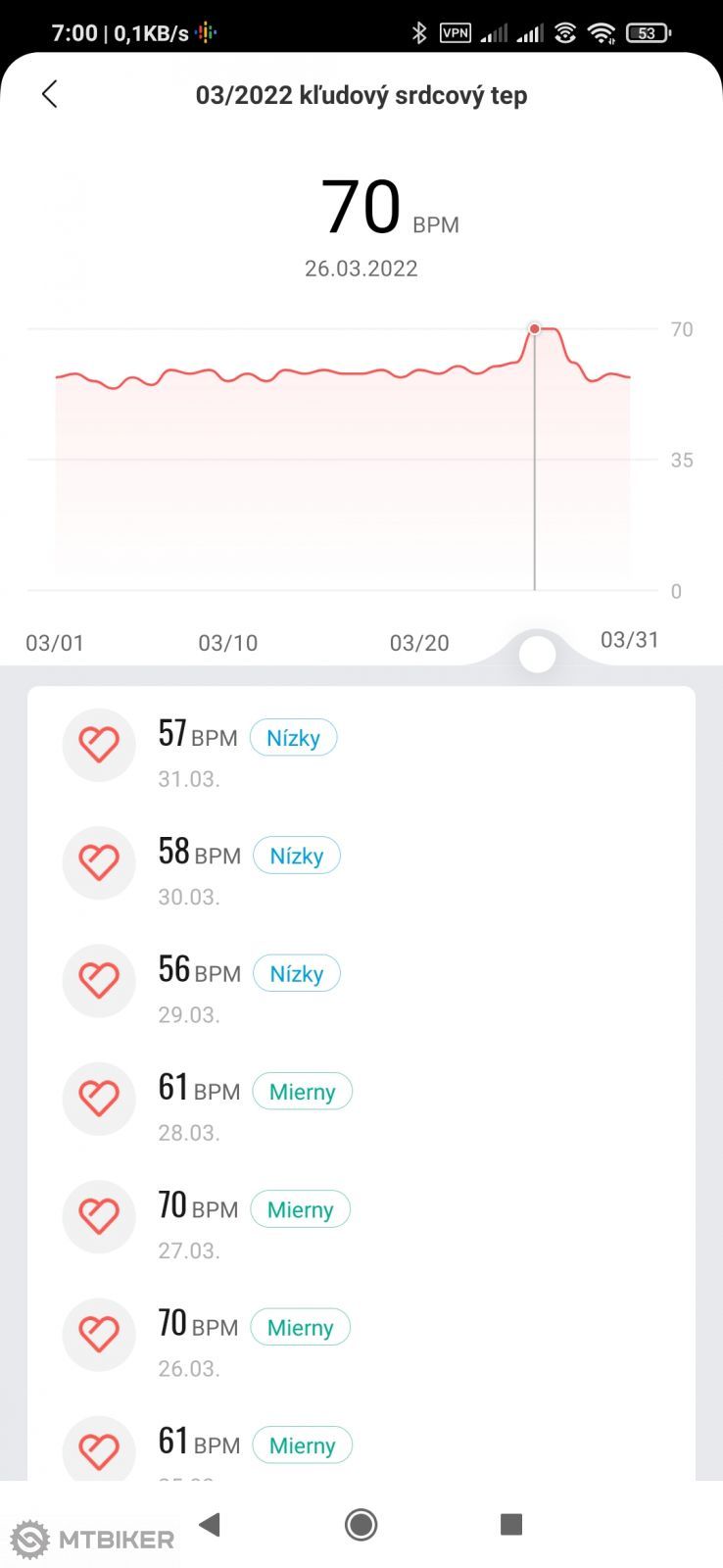This screenshot has width=723, height=1568.
Task: Tap the 03/10 axis label under the chart
Action: tap(227, 643)
